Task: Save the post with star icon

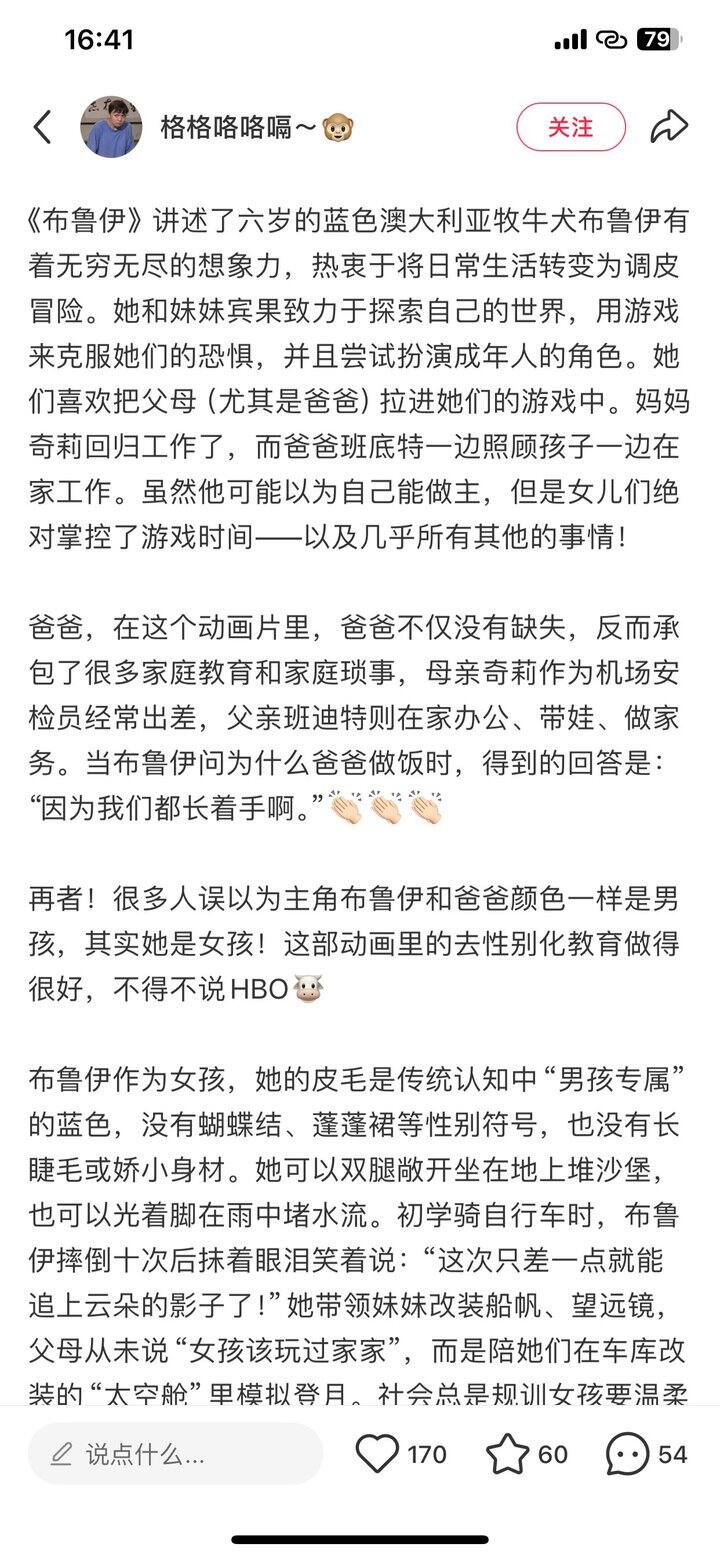Action: (x=507, y=1454)
